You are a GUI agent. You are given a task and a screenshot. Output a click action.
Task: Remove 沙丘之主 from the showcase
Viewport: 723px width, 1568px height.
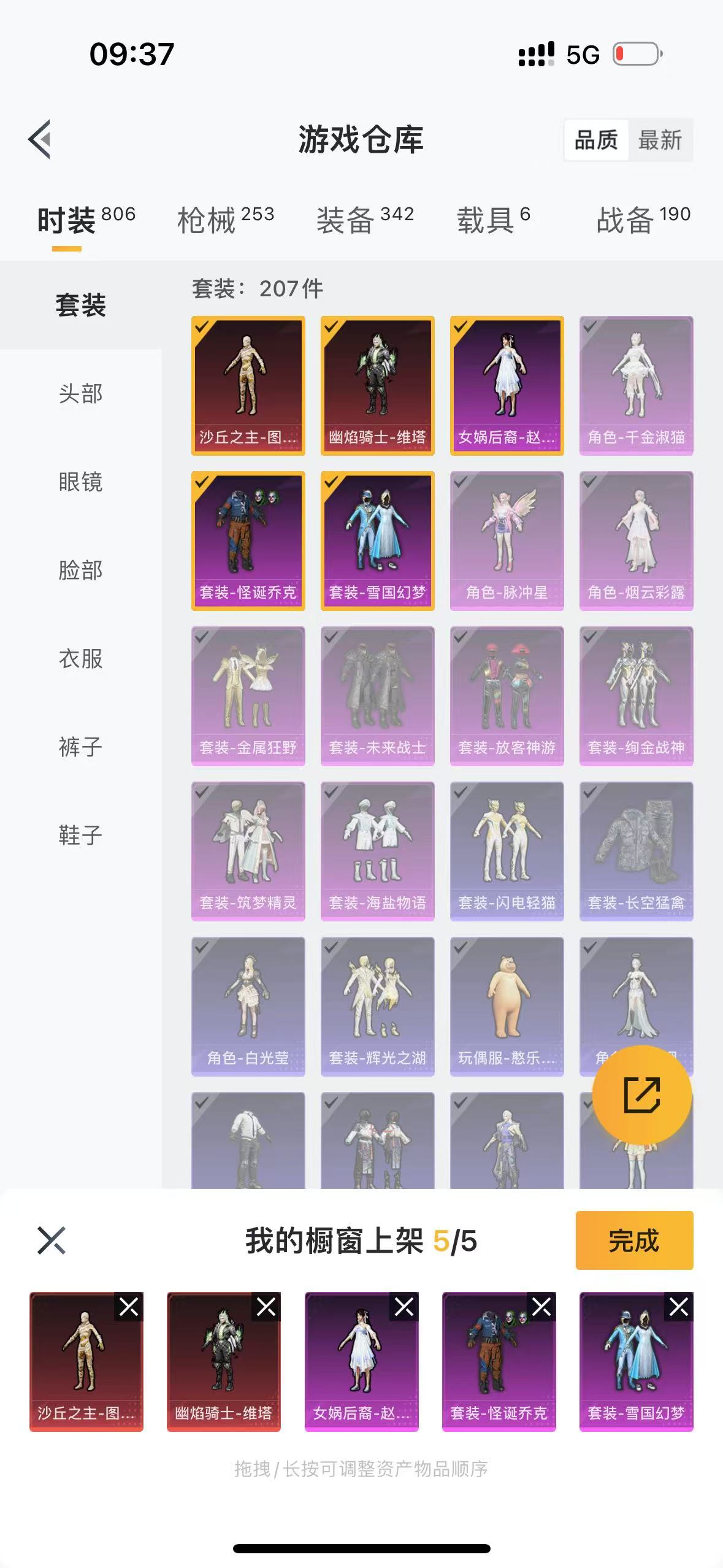coord(129,1307)
